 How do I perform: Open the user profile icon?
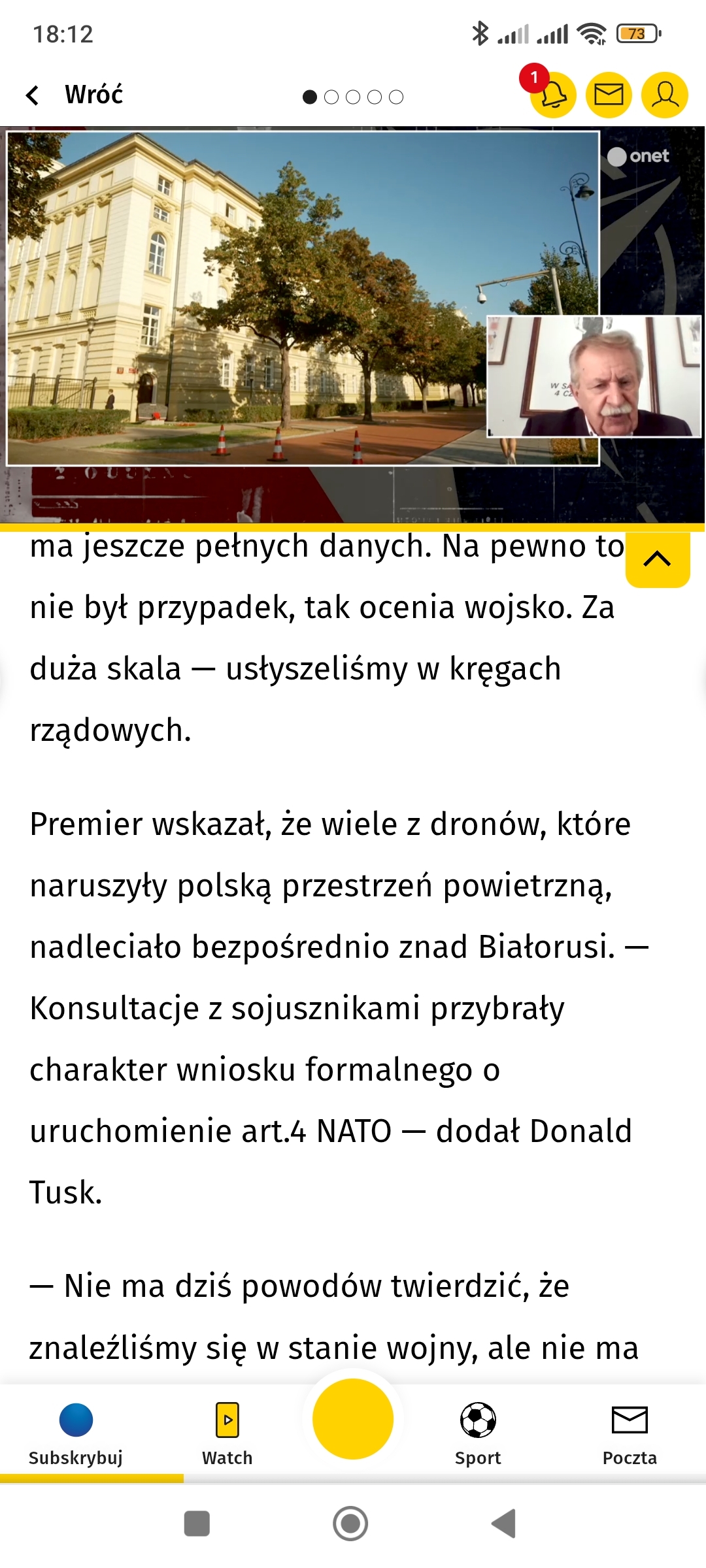(665, 95)
